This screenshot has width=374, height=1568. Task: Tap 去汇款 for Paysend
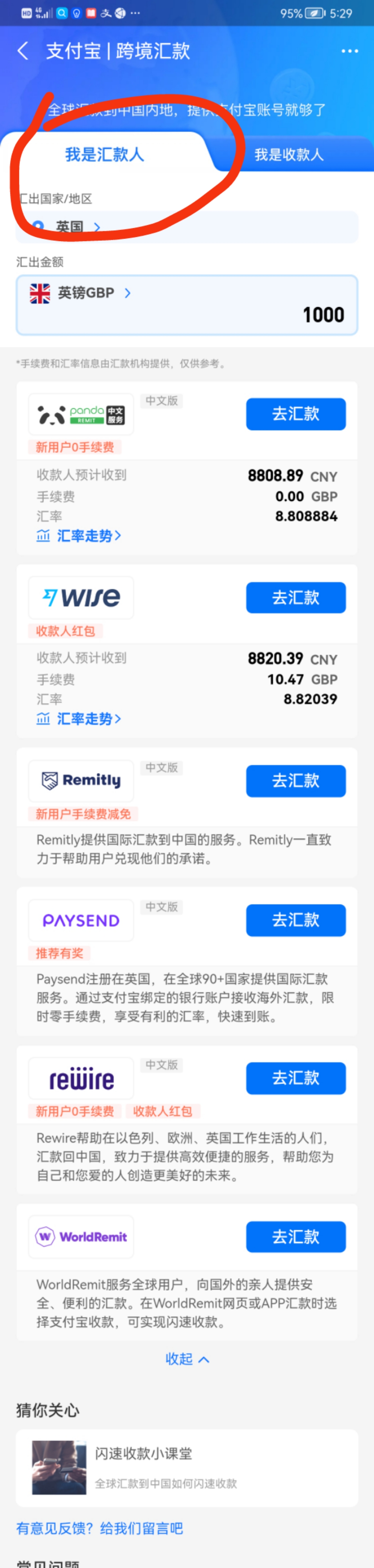(295, 920)
